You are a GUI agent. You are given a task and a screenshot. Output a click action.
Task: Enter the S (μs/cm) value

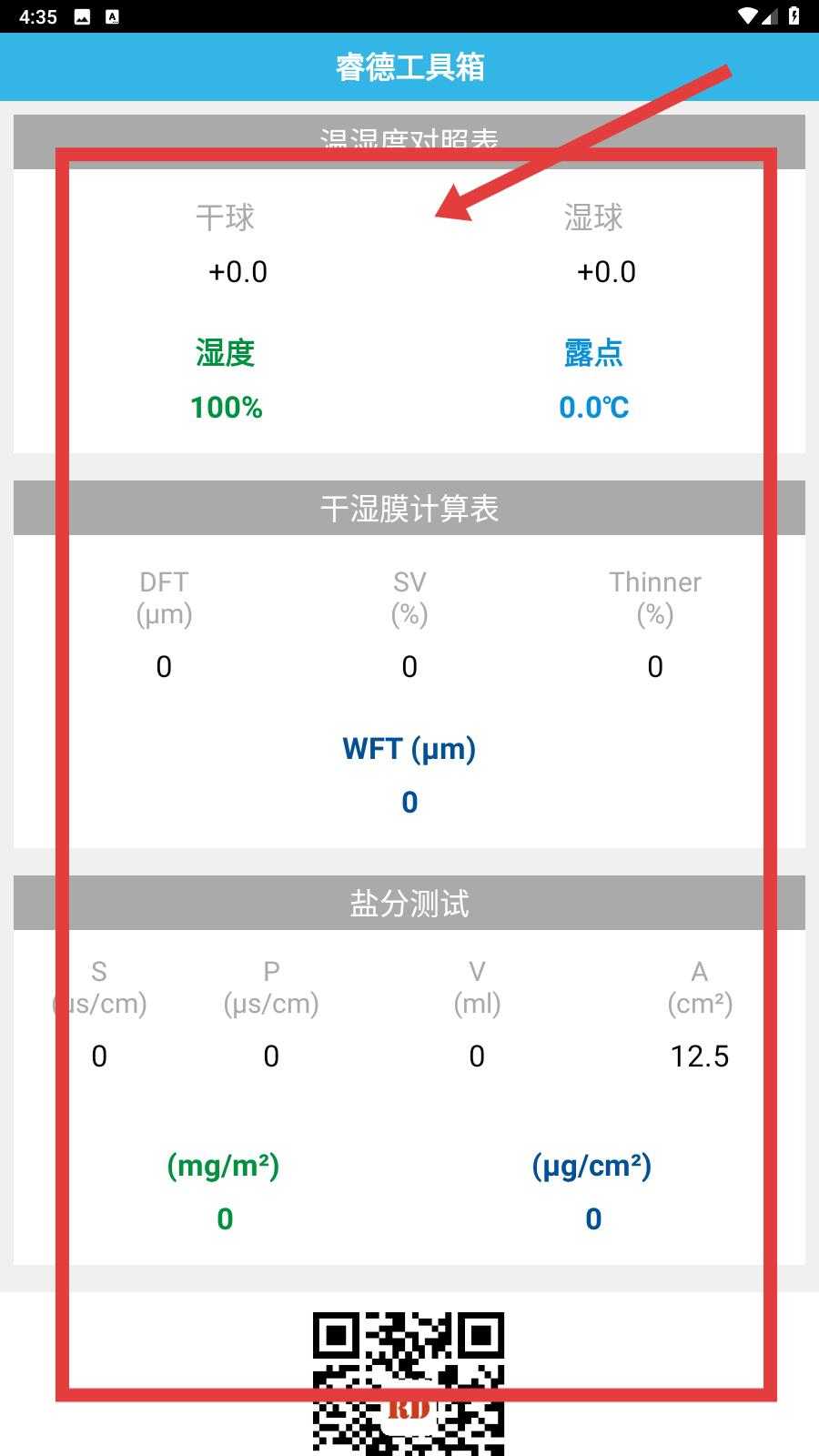pos(99,1057)
